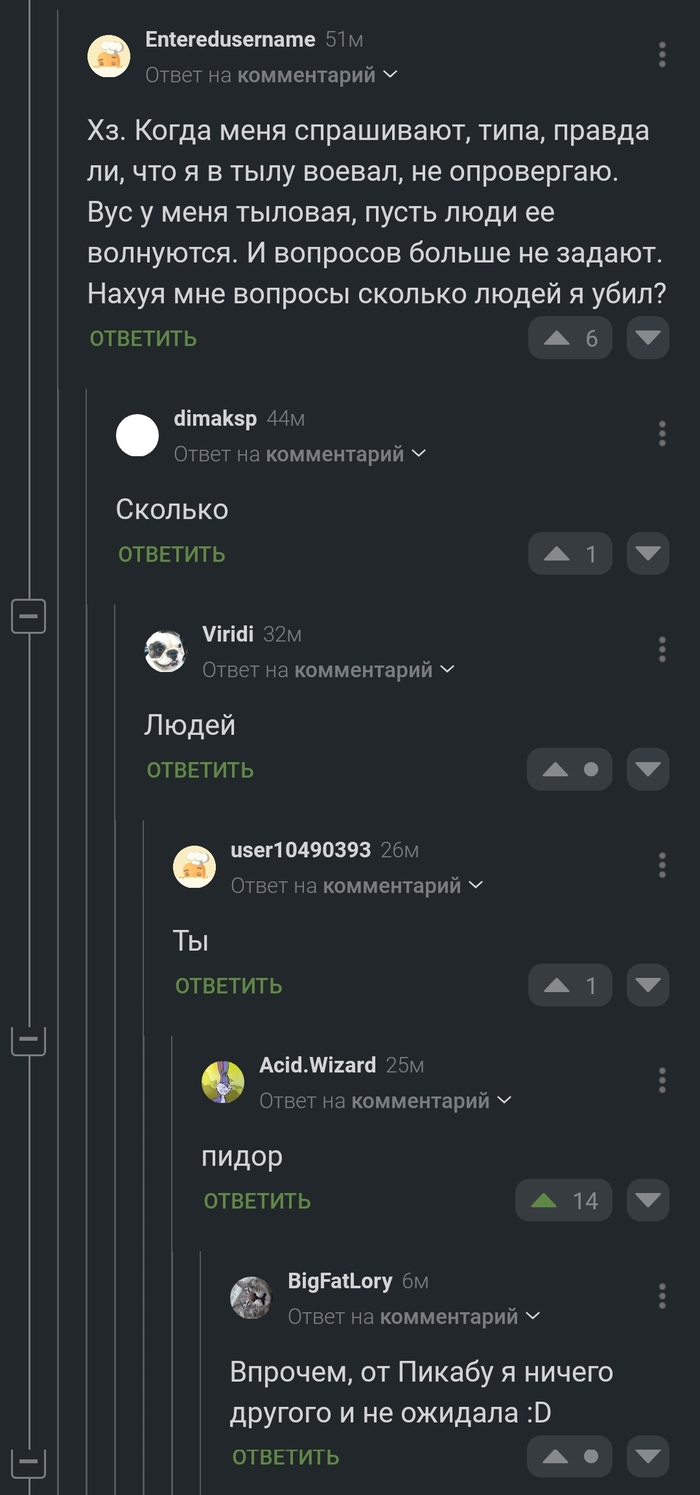
Task: Open dimaksp's profile
Action: tap(215, 419)
